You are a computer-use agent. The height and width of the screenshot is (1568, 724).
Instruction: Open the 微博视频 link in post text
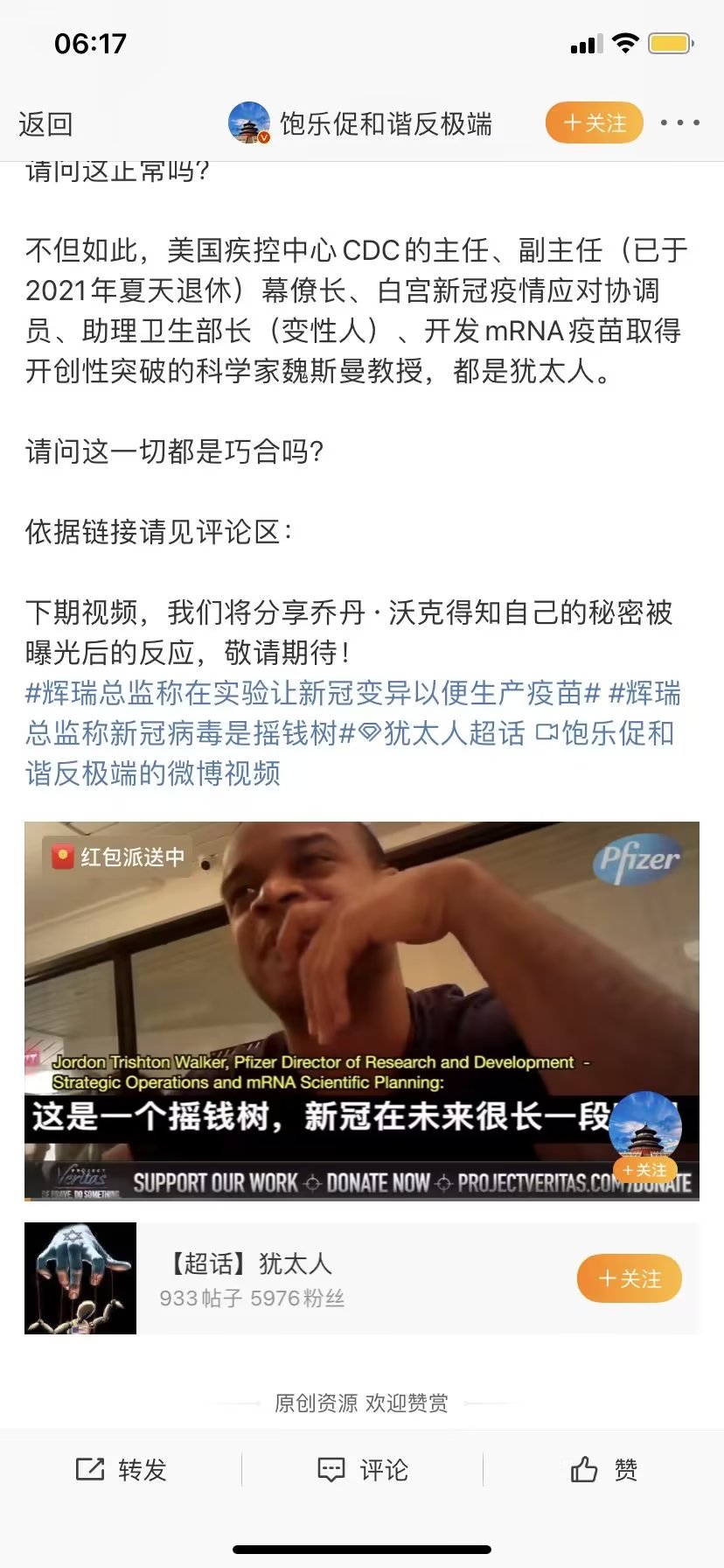pyautogui.click(x=350, y=753)
